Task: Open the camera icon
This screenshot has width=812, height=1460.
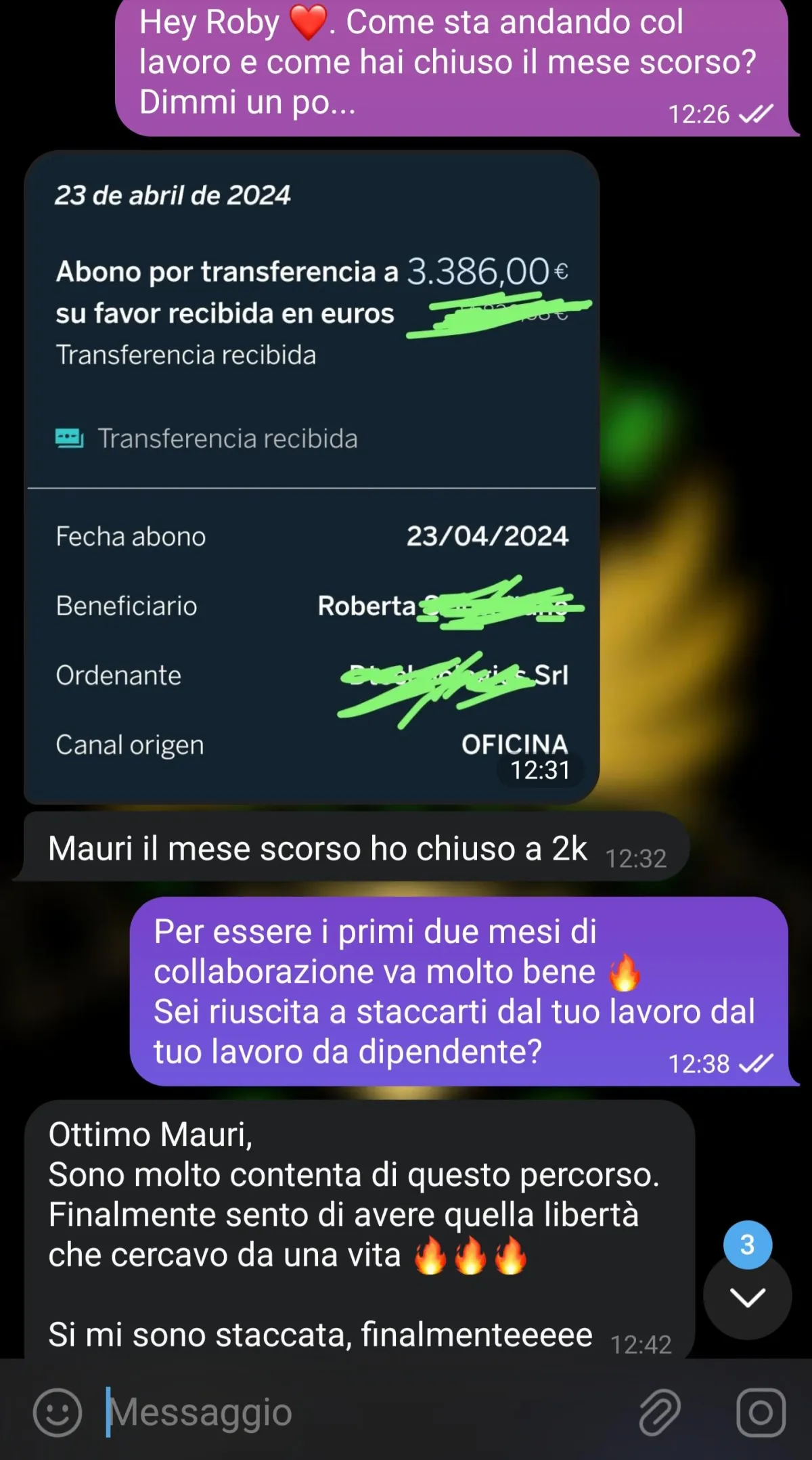Action: click(x=761, y=1413)
